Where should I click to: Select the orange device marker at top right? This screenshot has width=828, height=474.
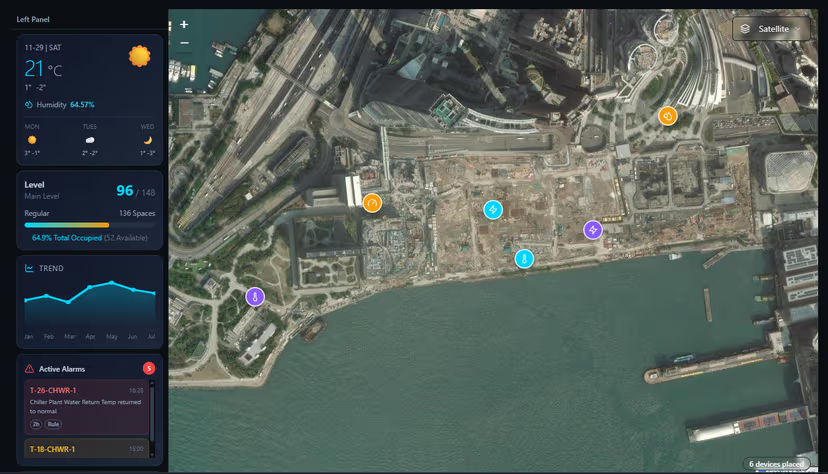[x=668, y=116]
